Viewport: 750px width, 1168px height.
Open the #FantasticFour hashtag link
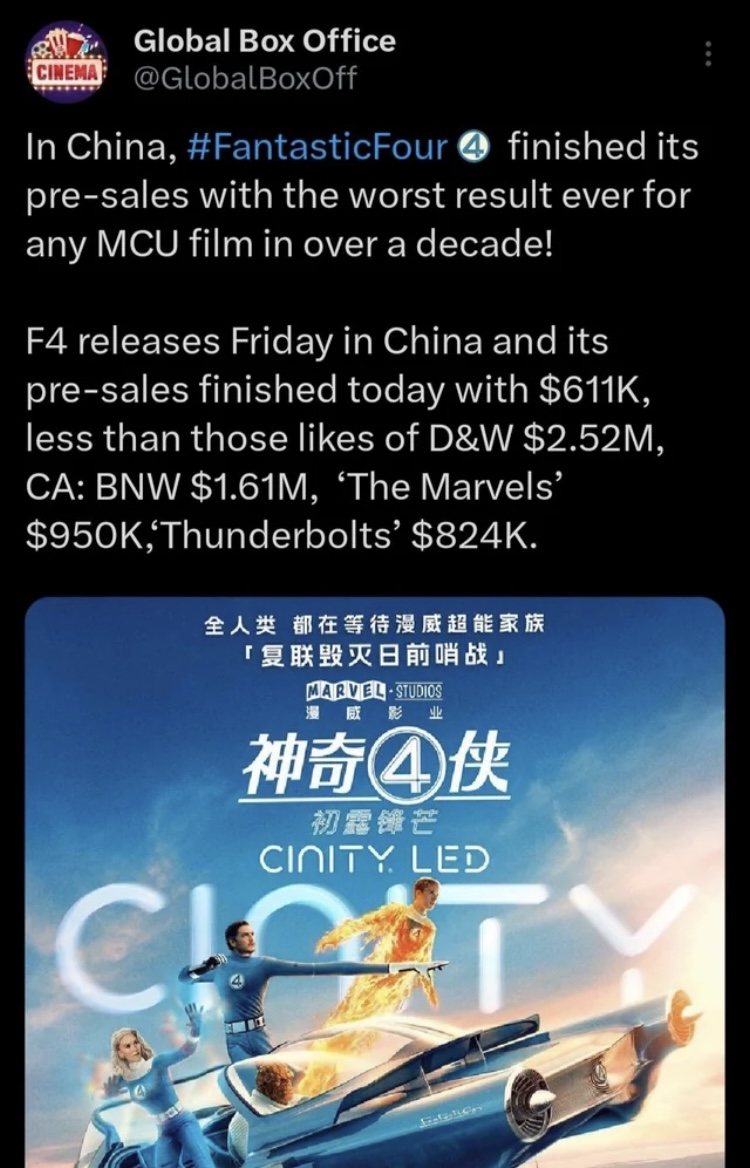316,149
